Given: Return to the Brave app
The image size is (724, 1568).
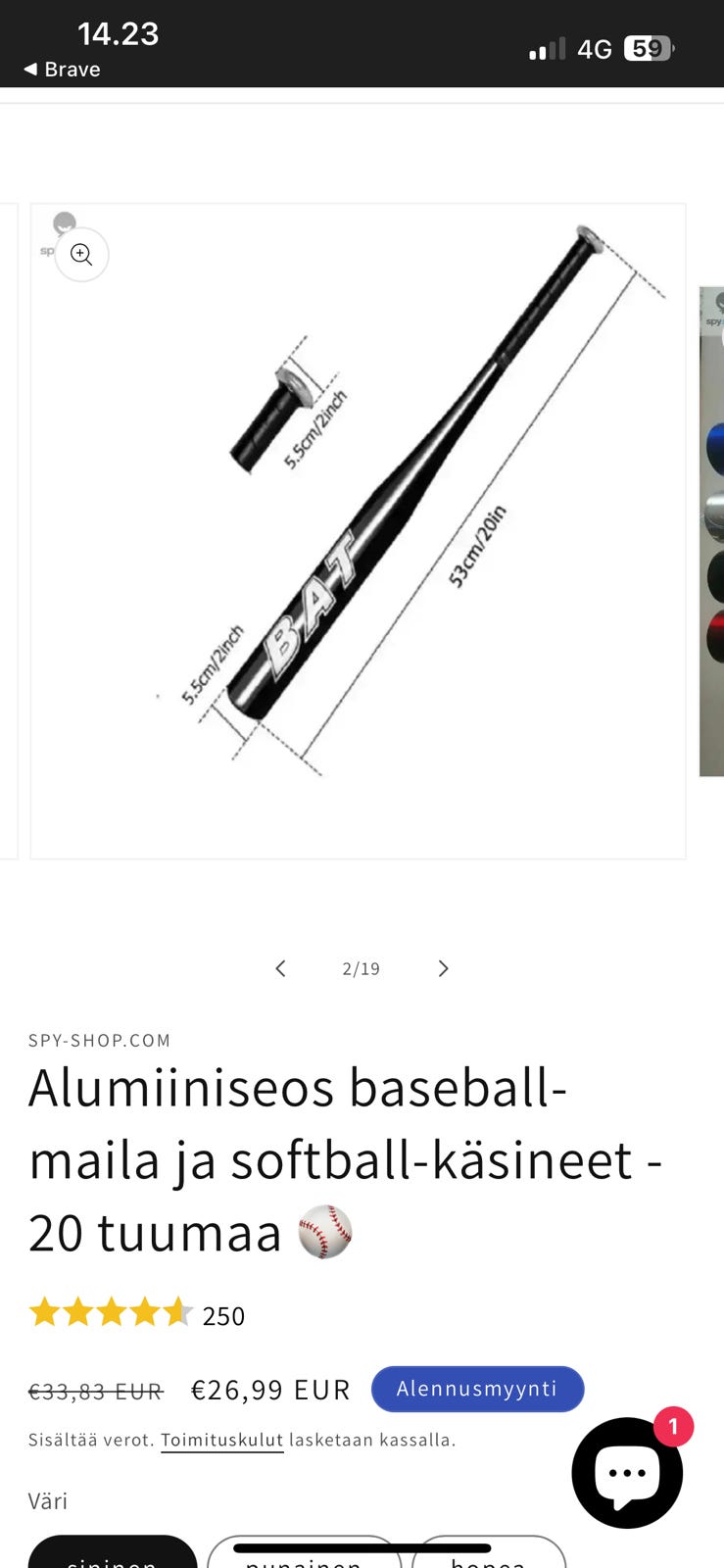Looking at the screenshot, I should [x=62, y=70].
